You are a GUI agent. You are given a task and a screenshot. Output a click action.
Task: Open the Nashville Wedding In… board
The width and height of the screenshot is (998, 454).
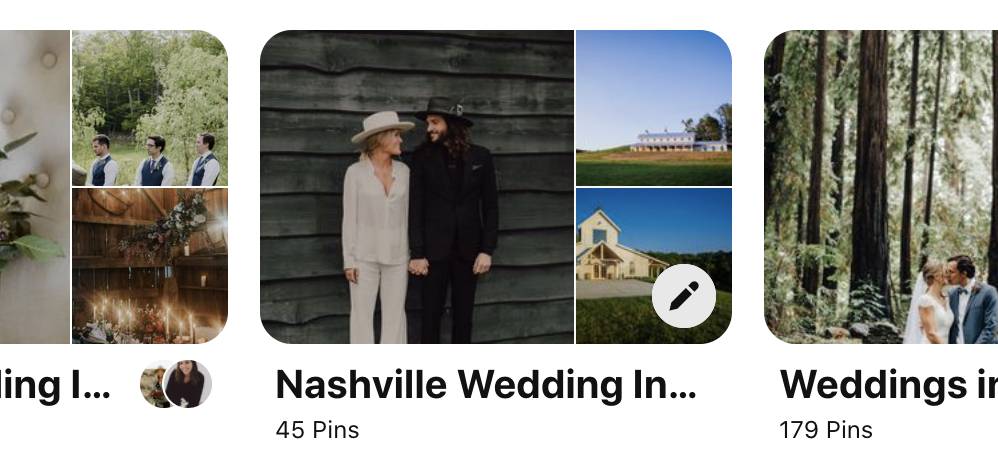(x=486, y=385)
